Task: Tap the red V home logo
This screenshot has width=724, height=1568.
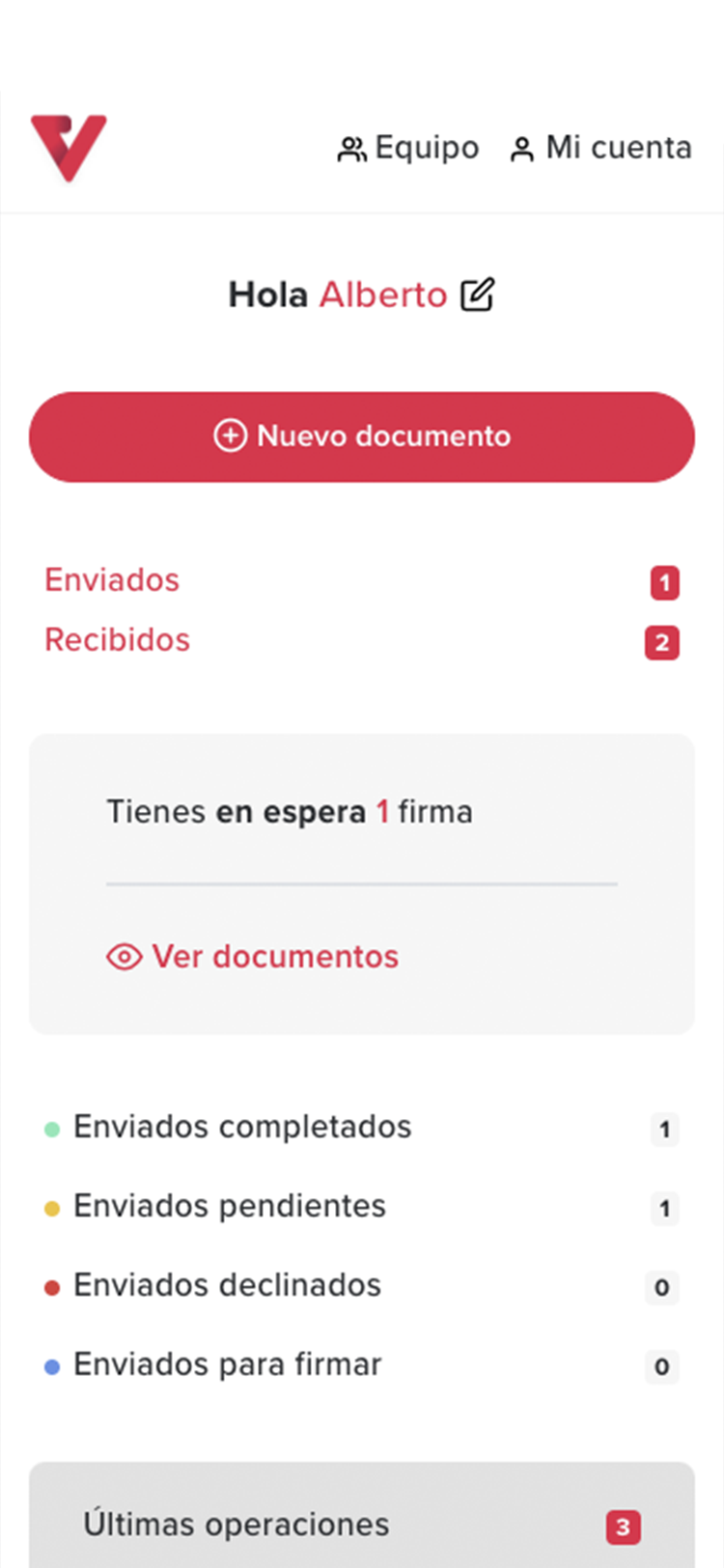Action: click(x=69, y=148)
